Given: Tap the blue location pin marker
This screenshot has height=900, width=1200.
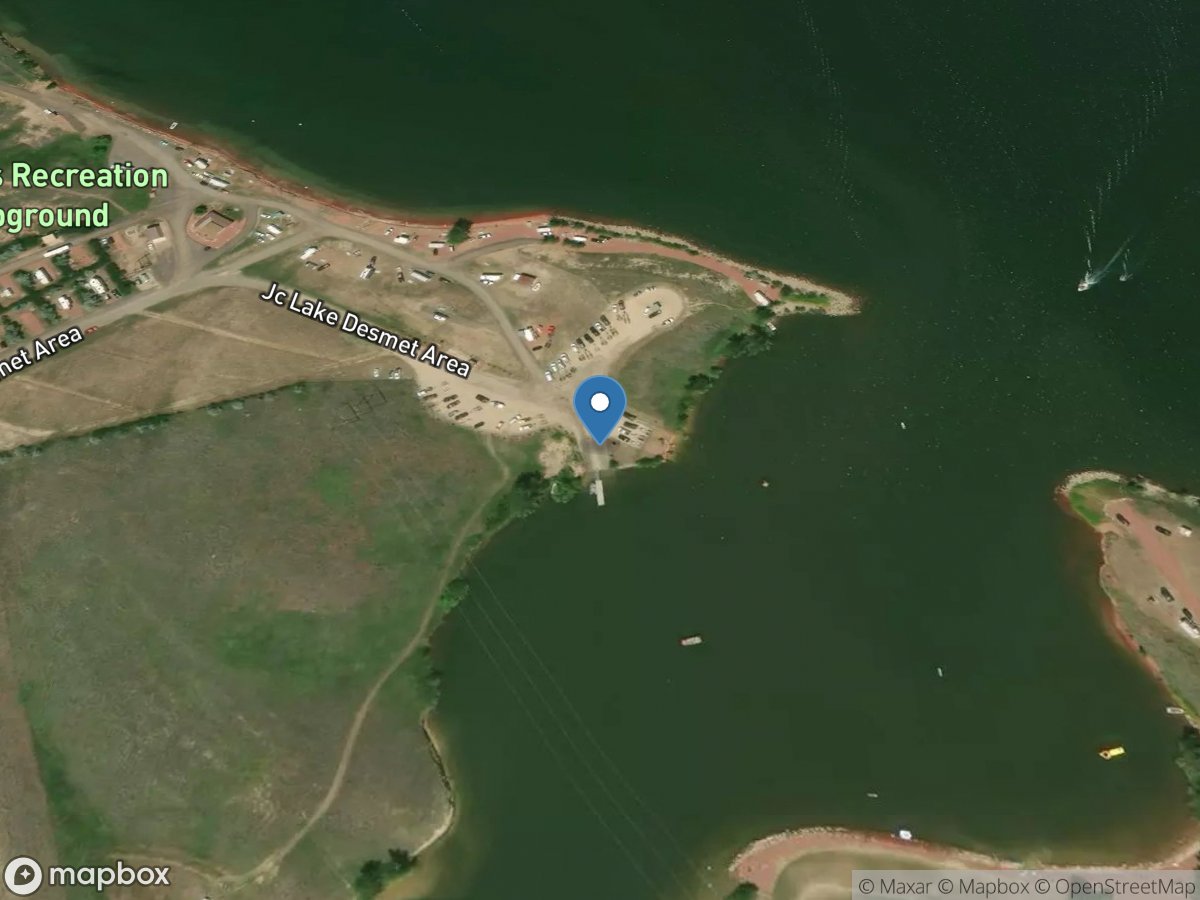Looking at the screenshot, I should pos(600,407).
